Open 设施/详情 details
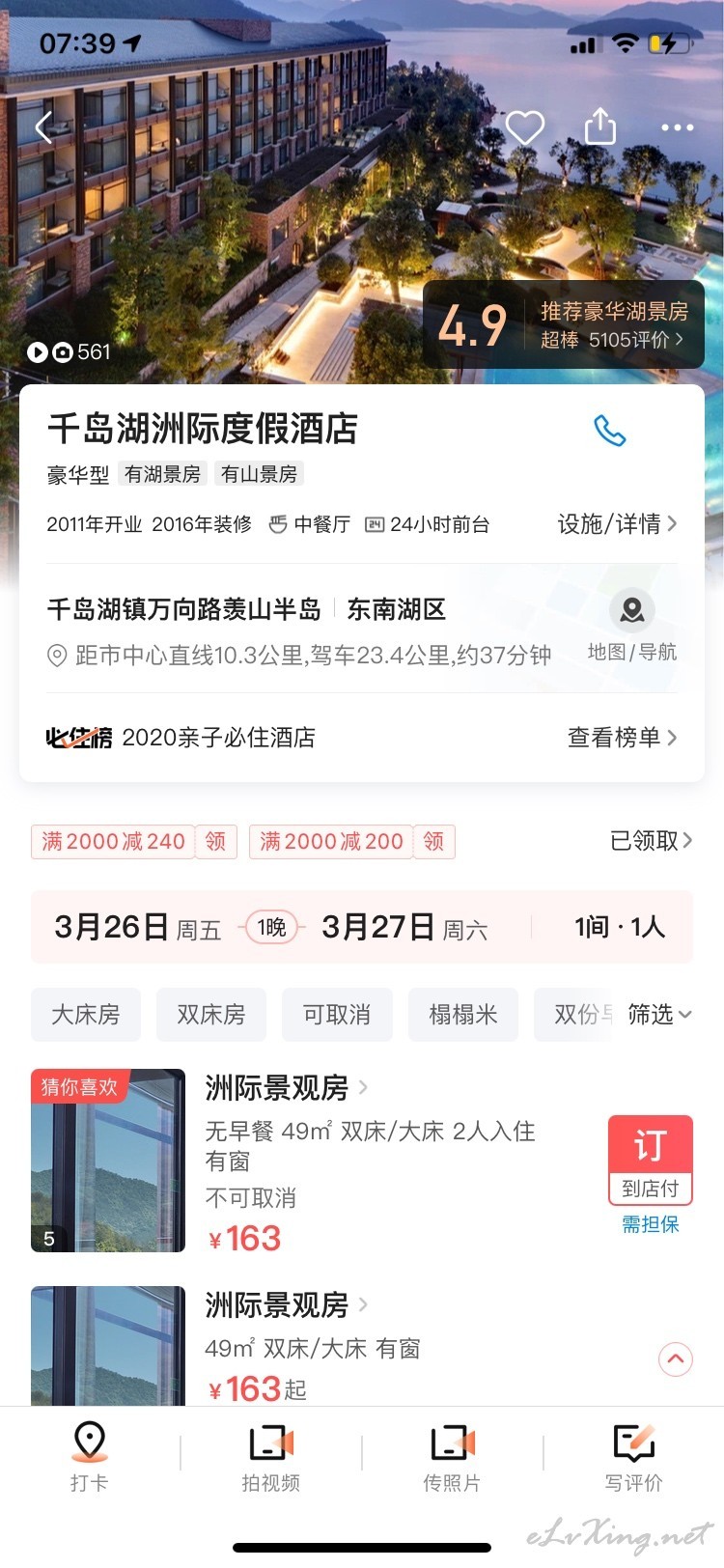The width and height of the screenshot is (724, 1568). 618,524
